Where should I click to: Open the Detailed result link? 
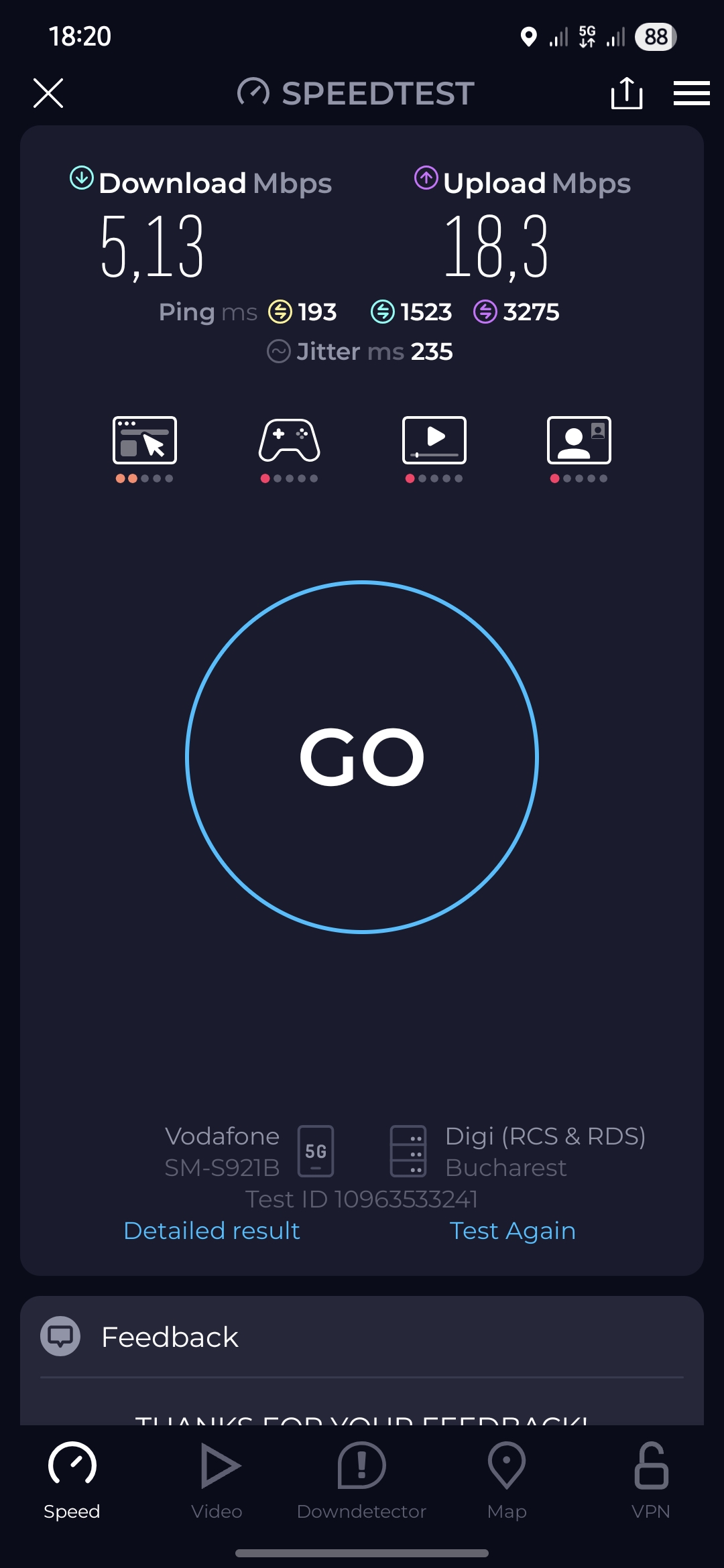click(x=212, y=1231)
